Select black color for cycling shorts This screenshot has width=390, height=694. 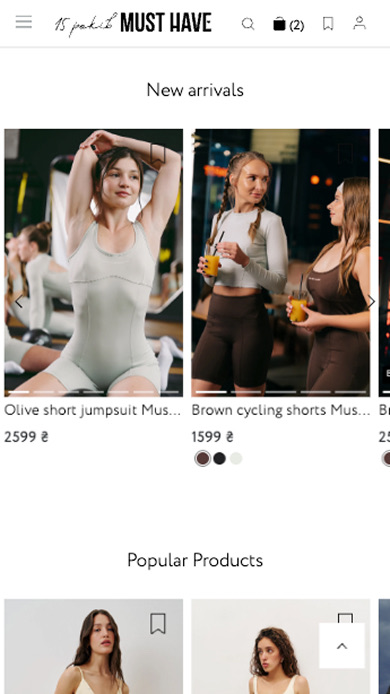click(x=220, y=459)
